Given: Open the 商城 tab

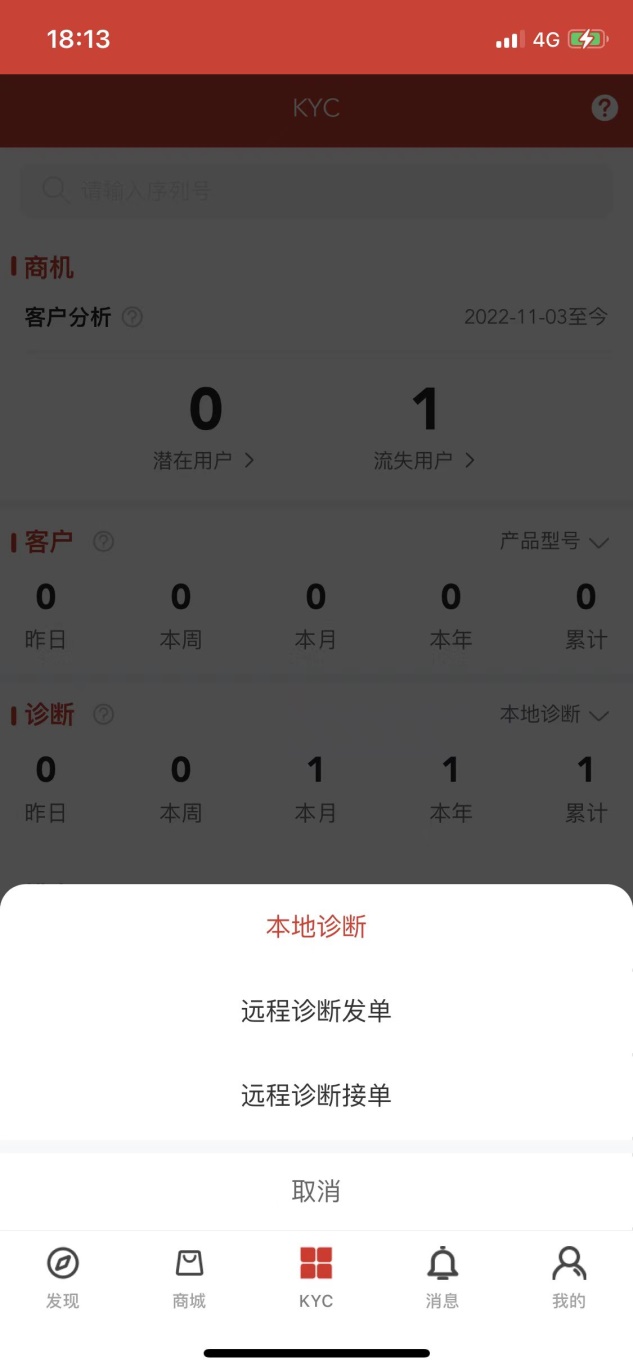Looking at the screenshot, I should pyautogui.click(x=189, y=1278).
